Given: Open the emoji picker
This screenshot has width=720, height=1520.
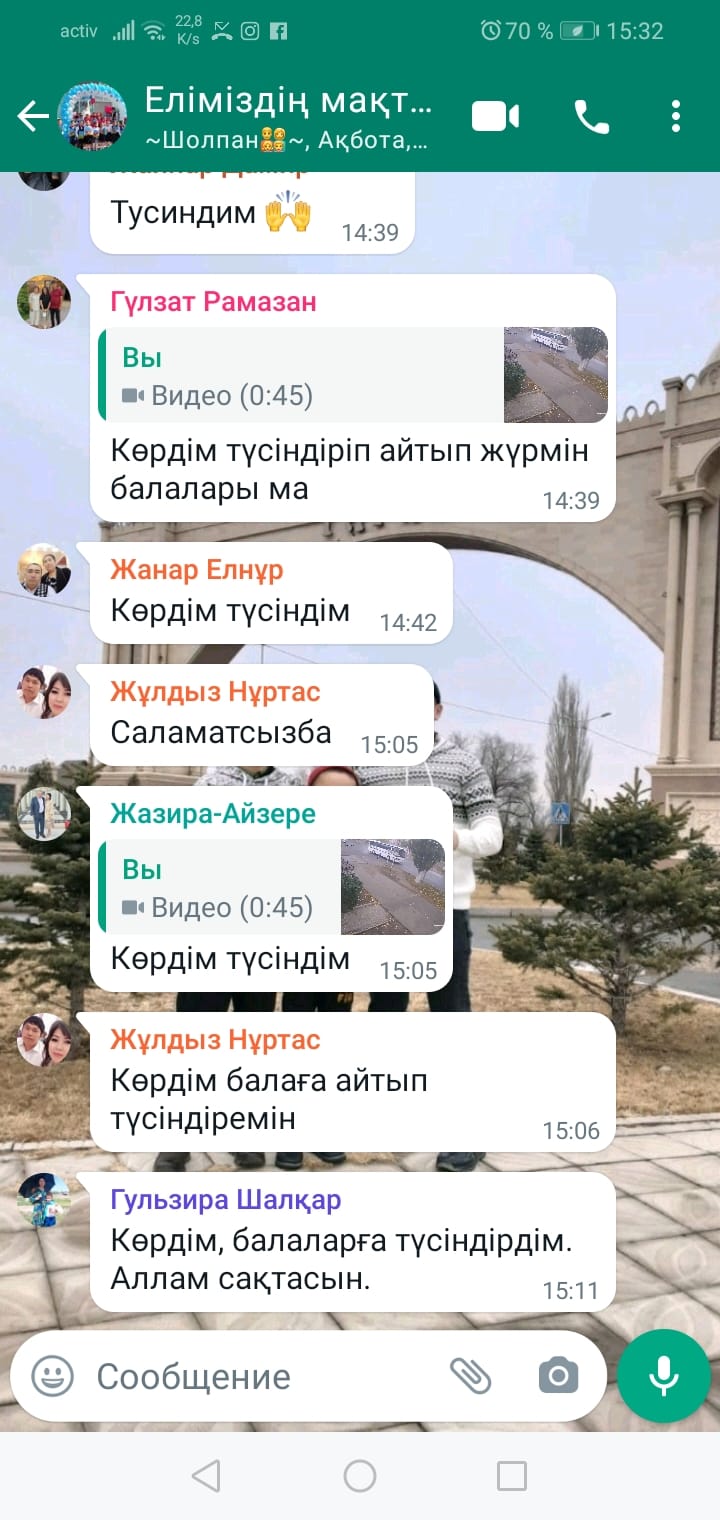Looking at the screenshot, I should (52, 1376).
